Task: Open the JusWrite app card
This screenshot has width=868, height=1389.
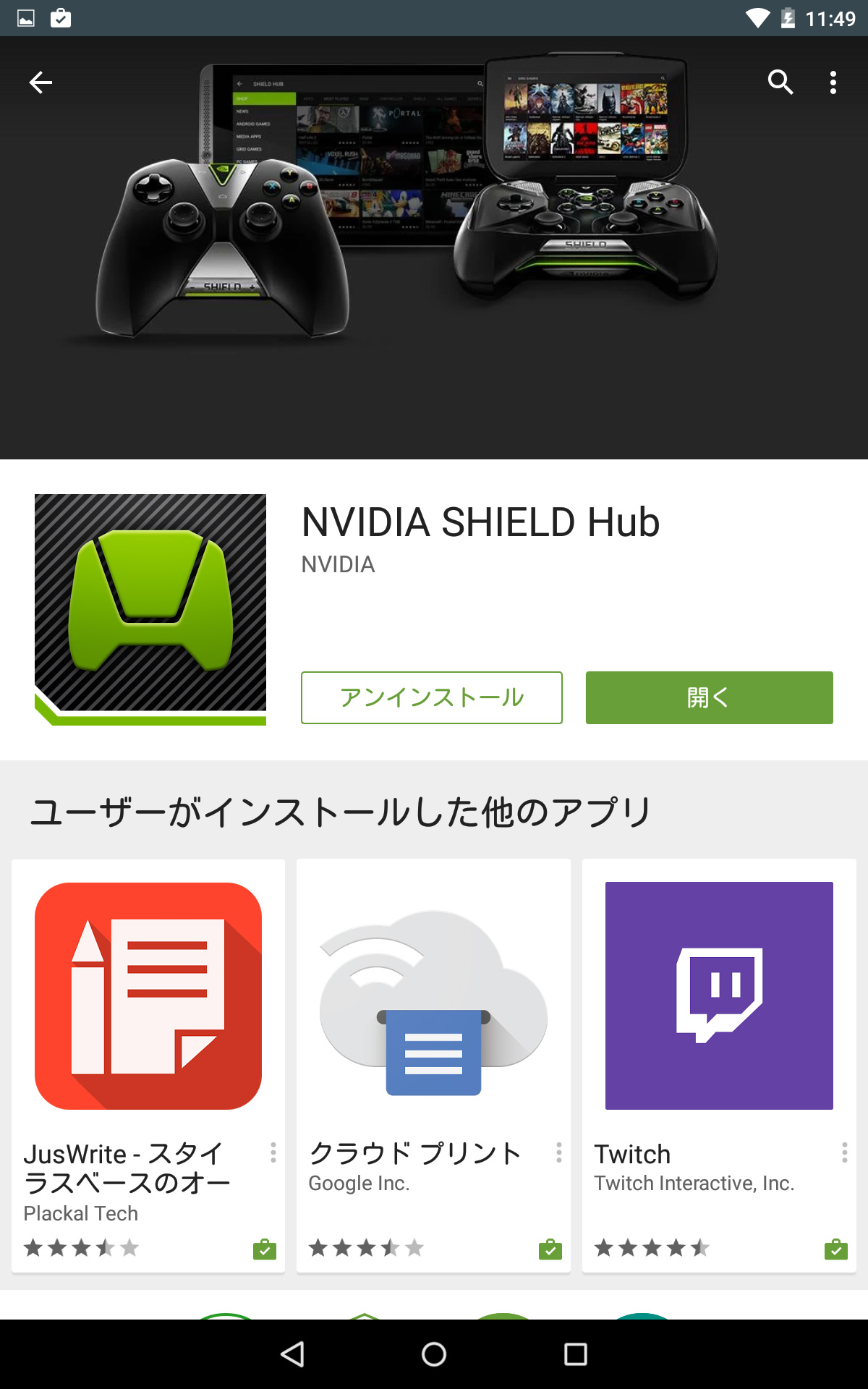Action: (148, 1066)
